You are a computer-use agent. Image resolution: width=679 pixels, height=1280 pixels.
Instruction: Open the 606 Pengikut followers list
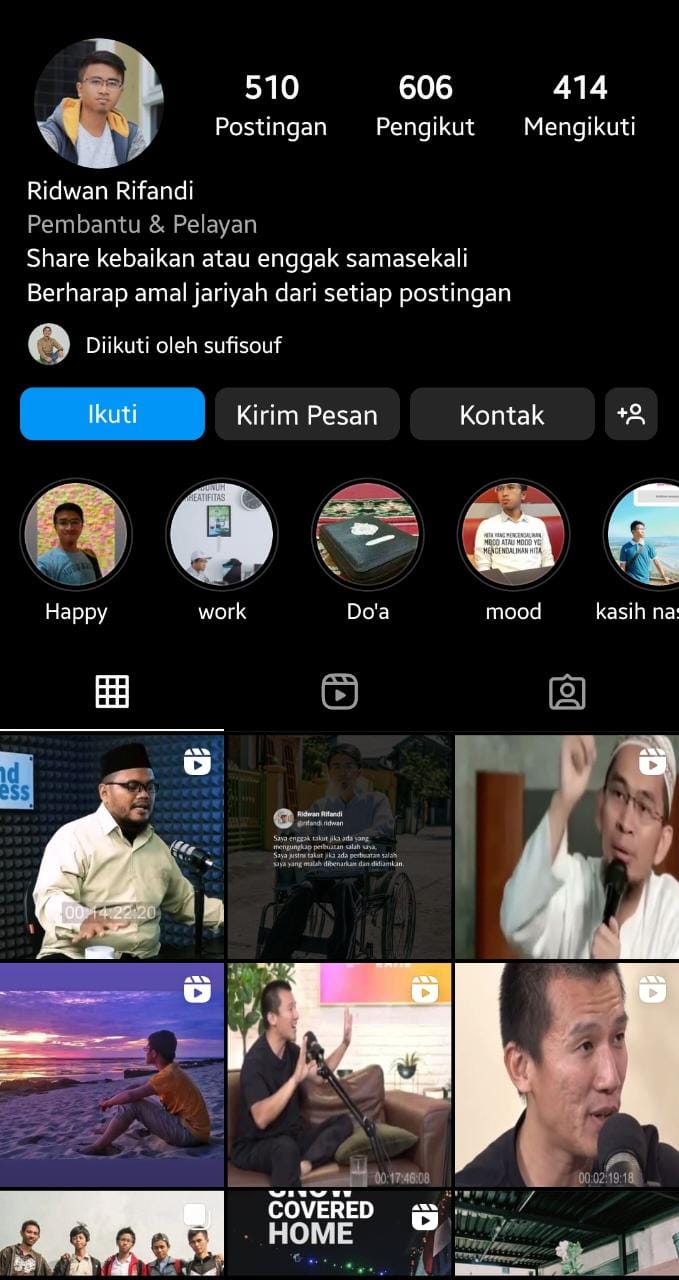pos(425,105)
